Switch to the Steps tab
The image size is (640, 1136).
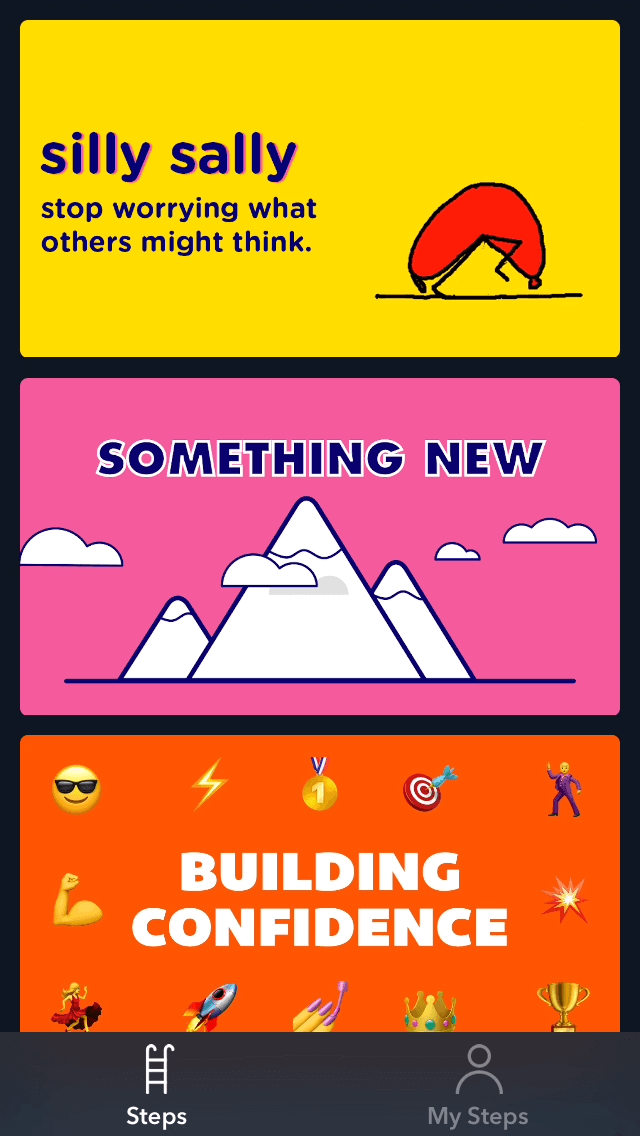[157, 1085]
